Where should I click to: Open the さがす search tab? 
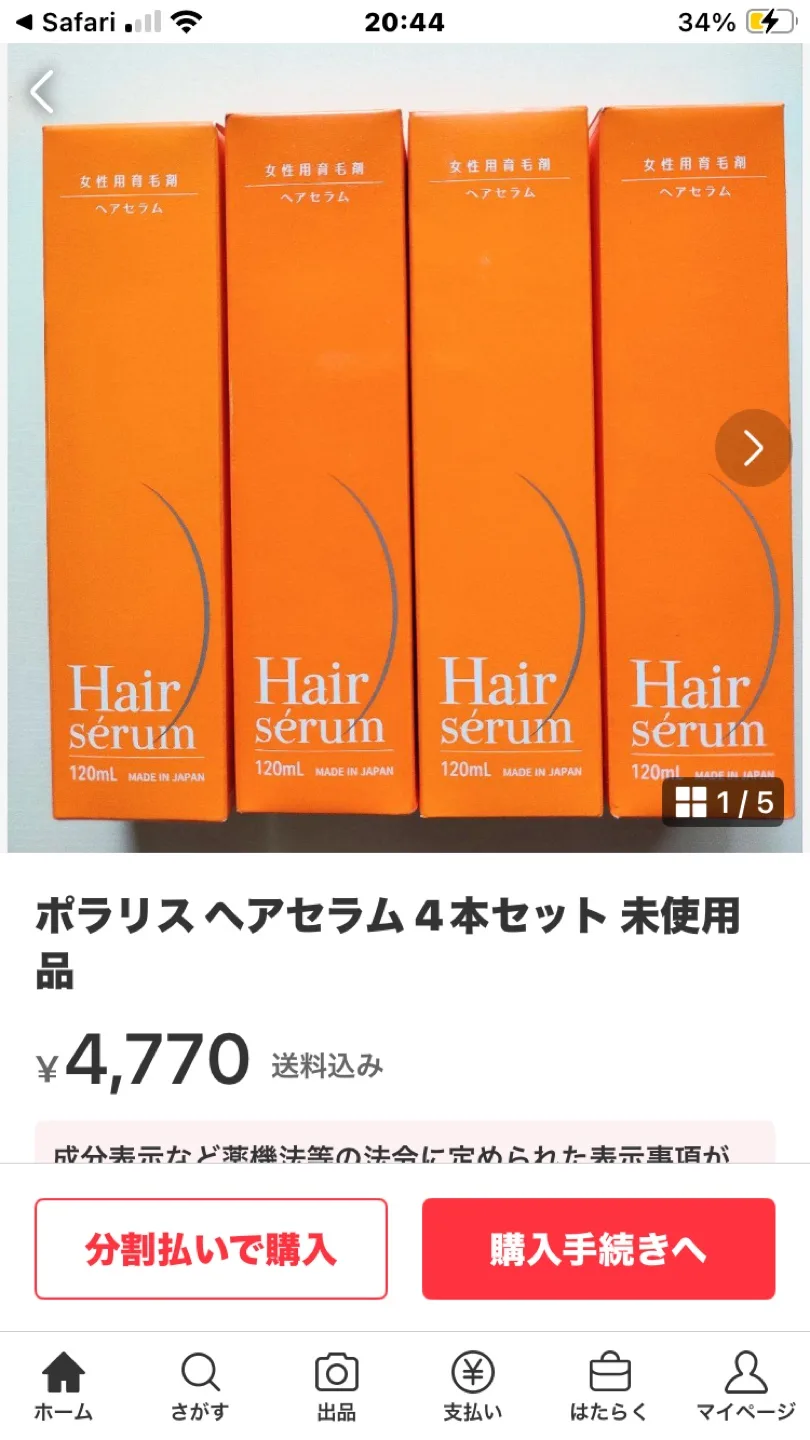click(200, 1386)
